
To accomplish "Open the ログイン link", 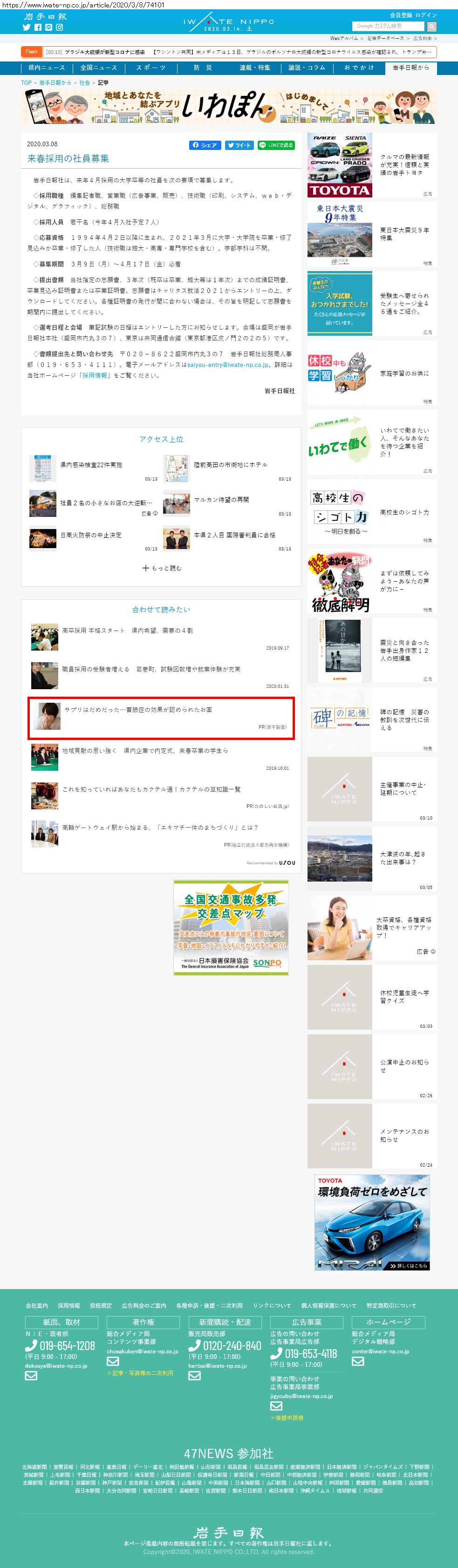I will tap(426, 14).
